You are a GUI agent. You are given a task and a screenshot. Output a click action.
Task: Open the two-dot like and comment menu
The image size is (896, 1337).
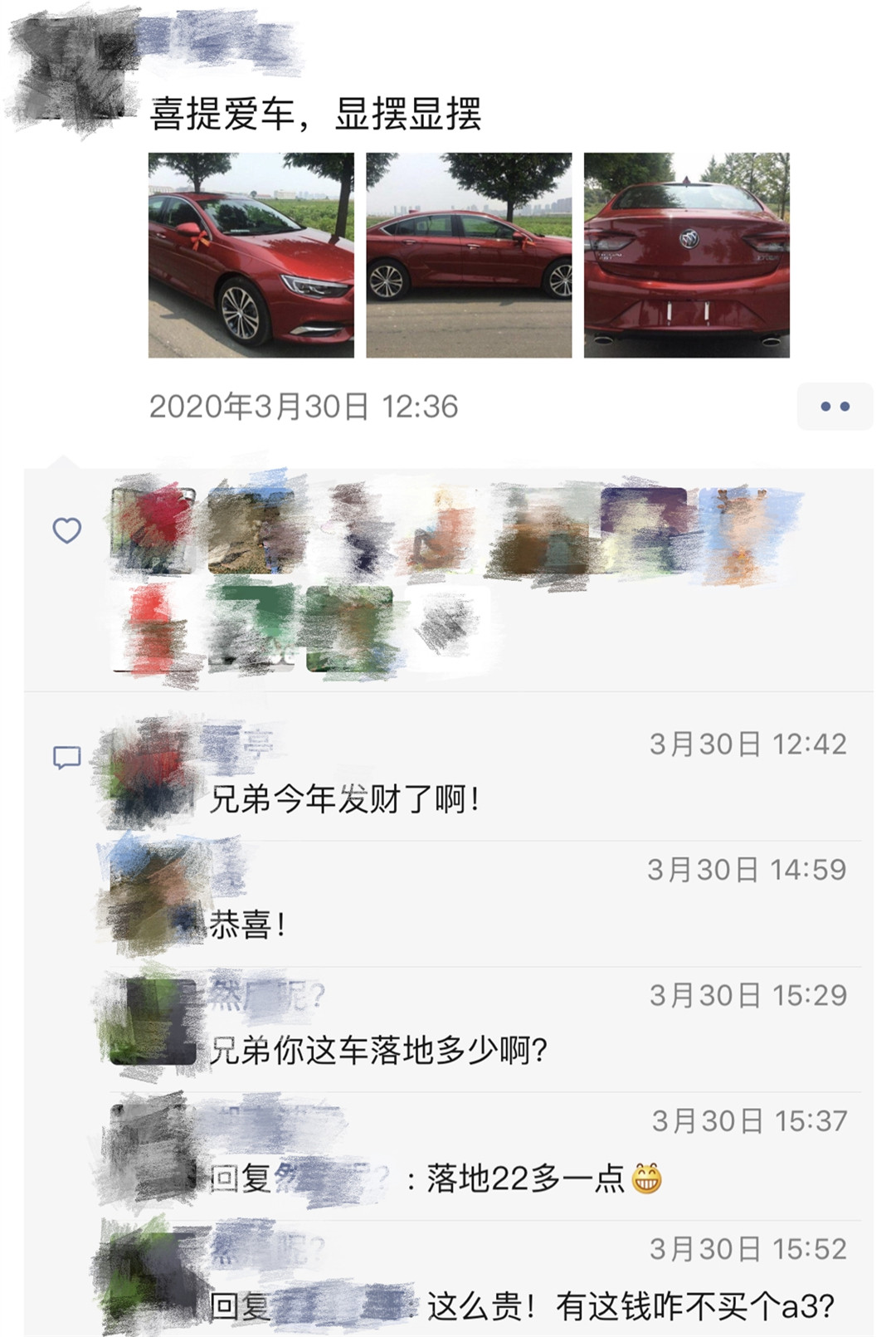835,407
